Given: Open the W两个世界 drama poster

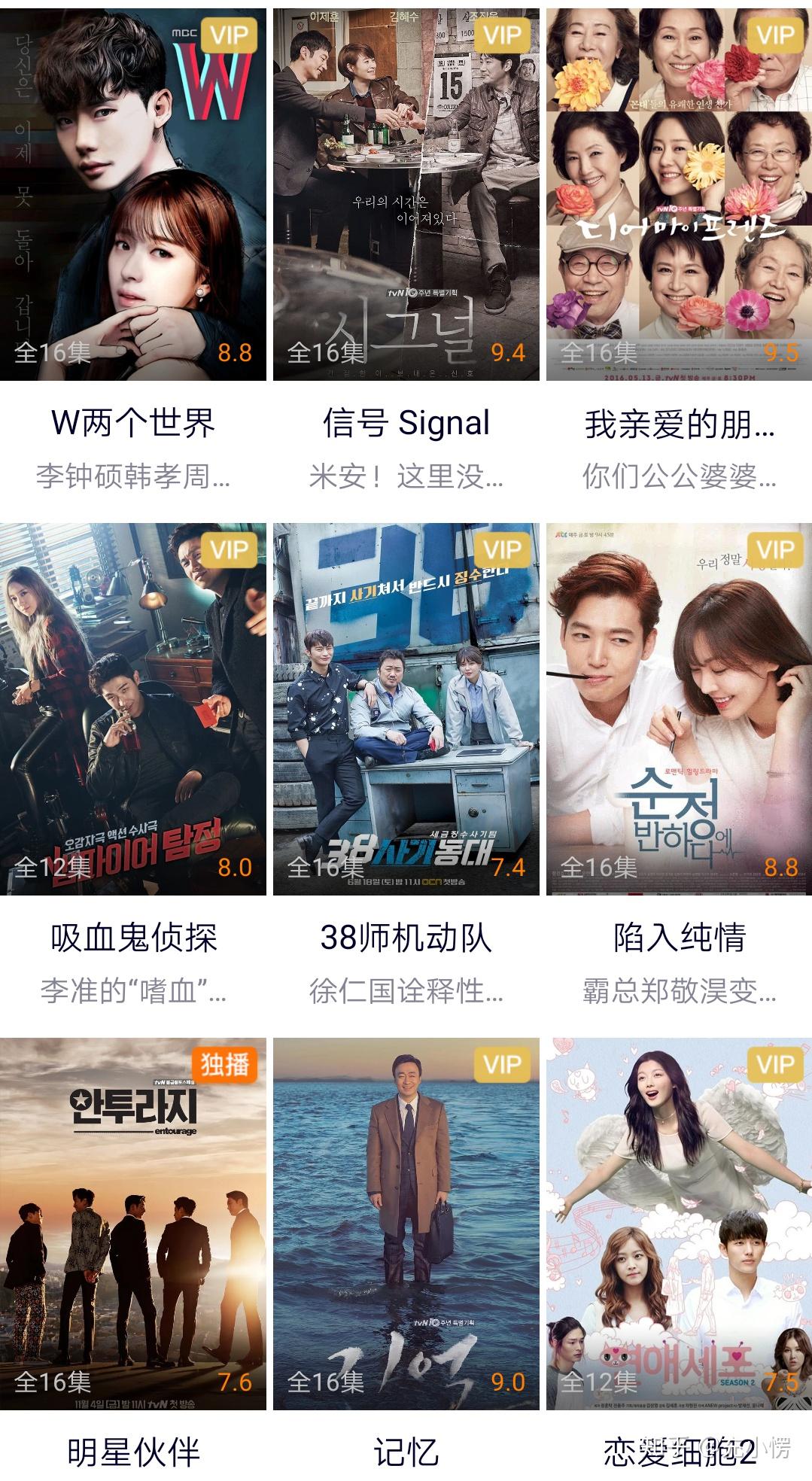Looking at the screenshot, I should (133, 194).
